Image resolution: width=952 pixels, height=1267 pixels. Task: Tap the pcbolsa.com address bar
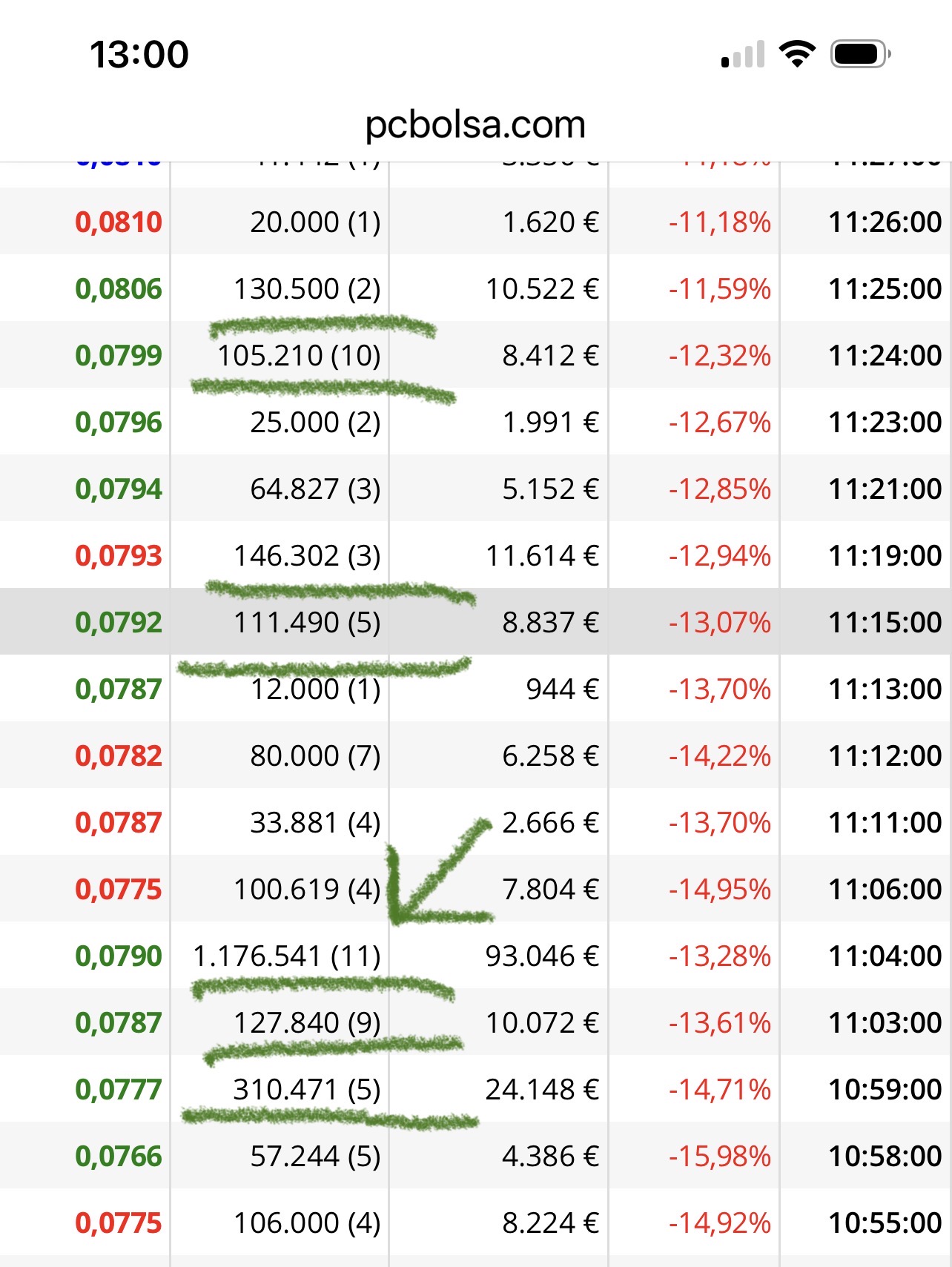click(475, 125)
